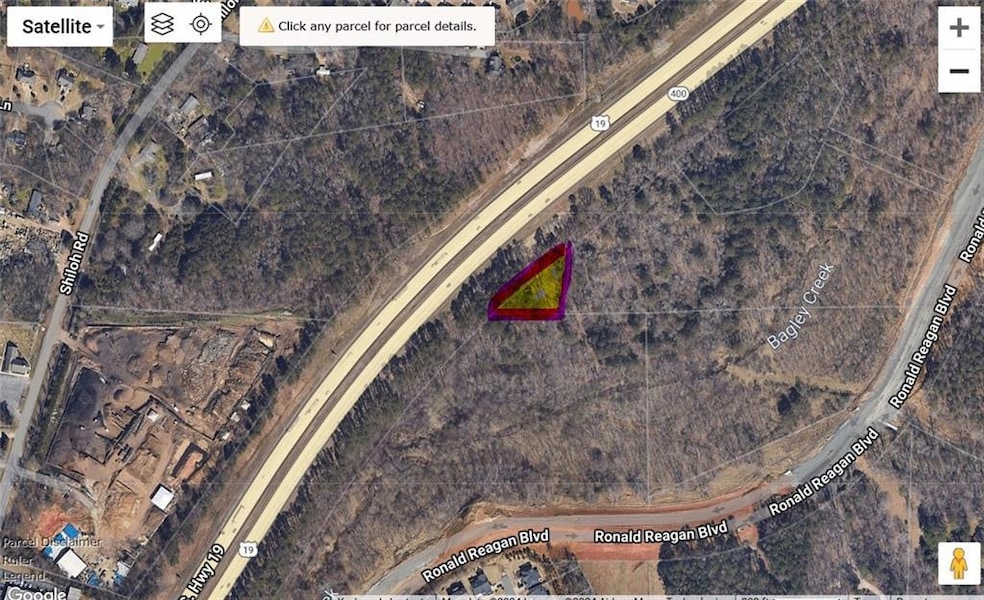The image size is (984, 600).
Task: Open the map layers menu
Action: coord(163,25)
